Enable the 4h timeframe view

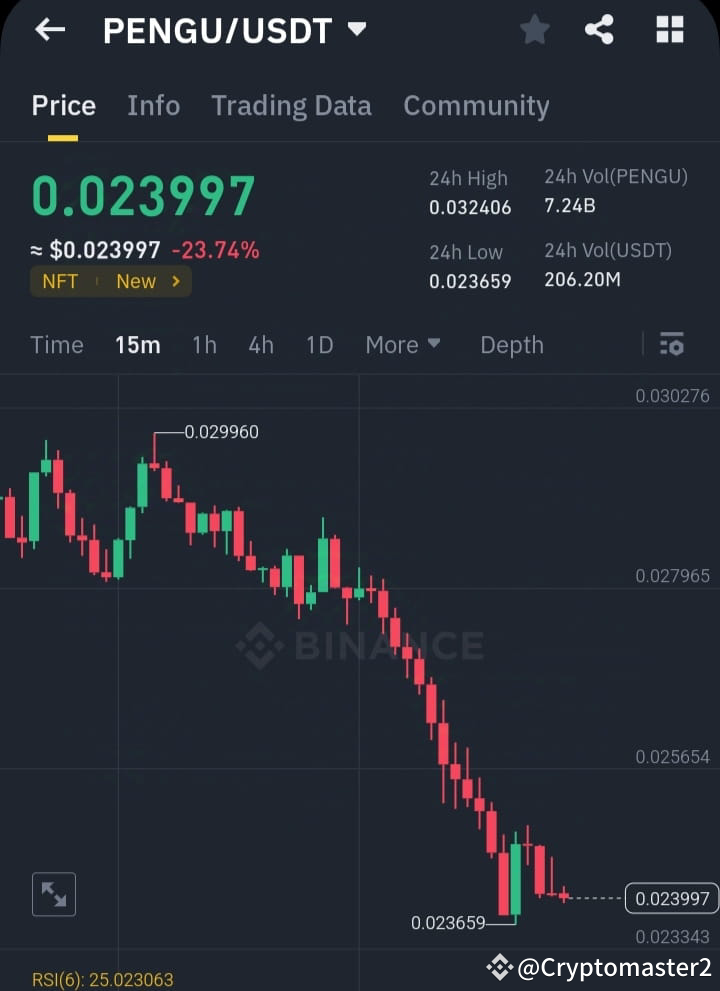click(261, 344)
